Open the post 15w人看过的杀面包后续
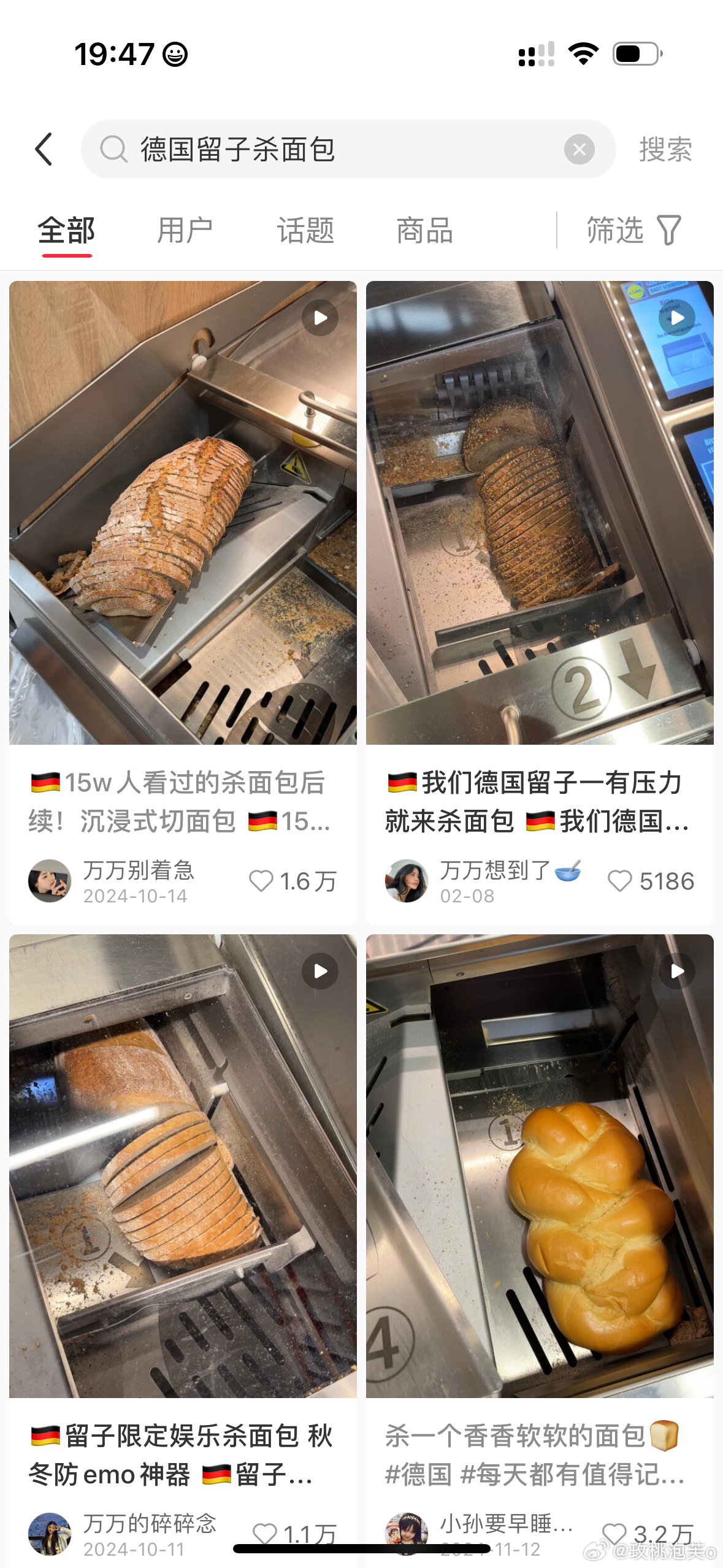The height and width of the screenshot is (1568, 723). click(x=183, y=513)
